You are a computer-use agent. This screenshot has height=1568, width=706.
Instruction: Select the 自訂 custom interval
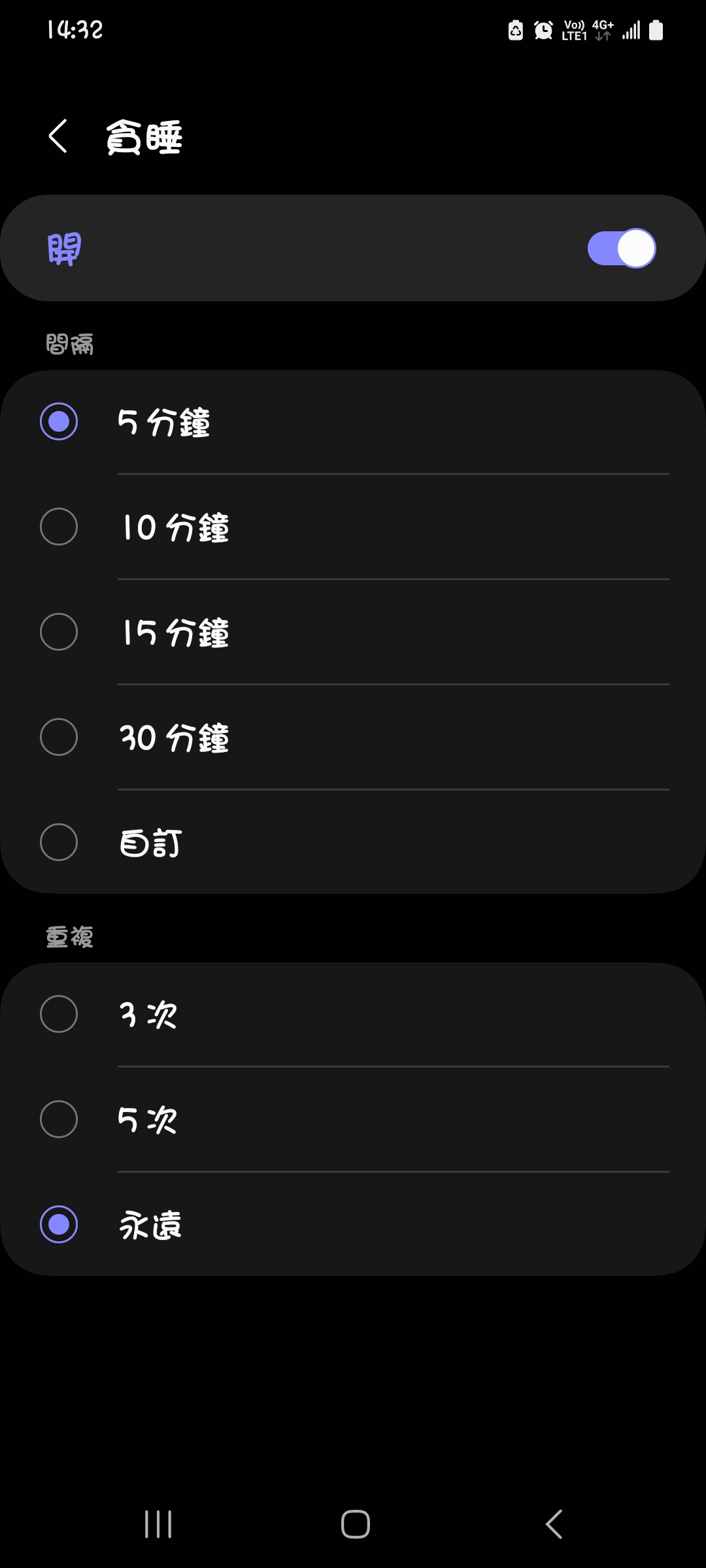pyautogui.click(x=59, y=842)
